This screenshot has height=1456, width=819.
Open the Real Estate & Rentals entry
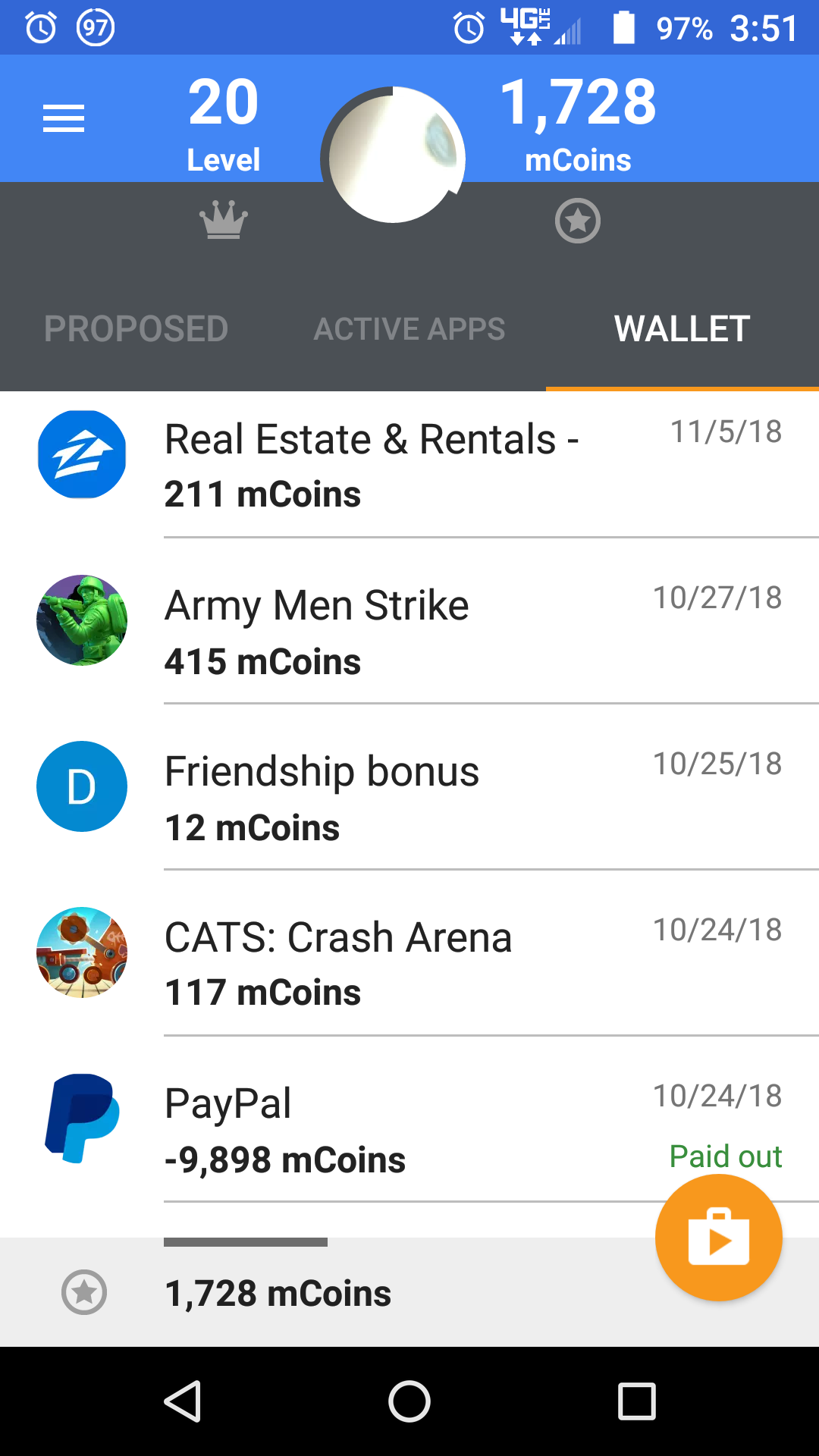pyautogui.click(x=409, y=464)
